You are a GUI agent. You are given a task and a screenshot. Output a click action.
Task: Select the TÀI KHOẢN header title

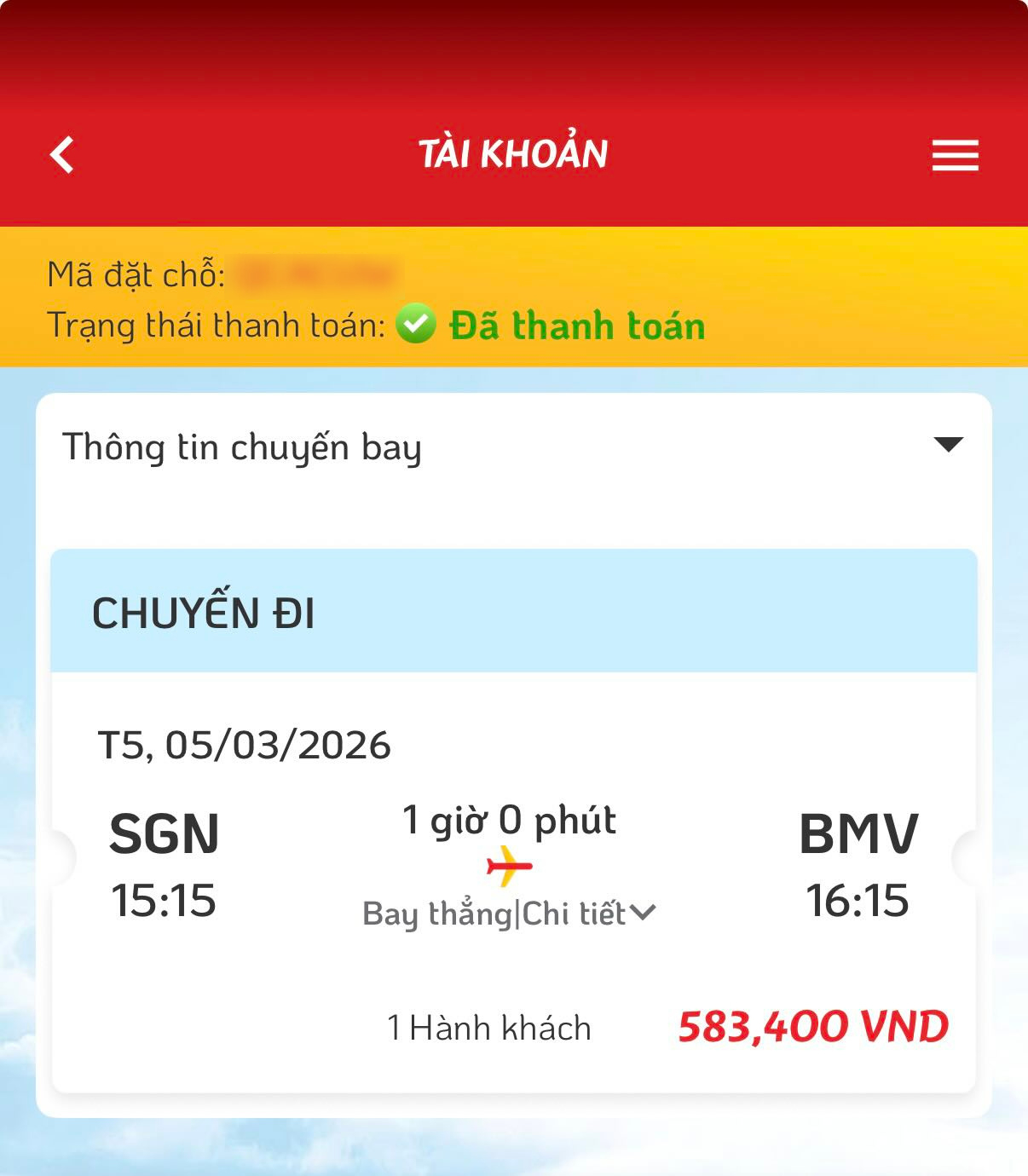(x=514, y=152)
